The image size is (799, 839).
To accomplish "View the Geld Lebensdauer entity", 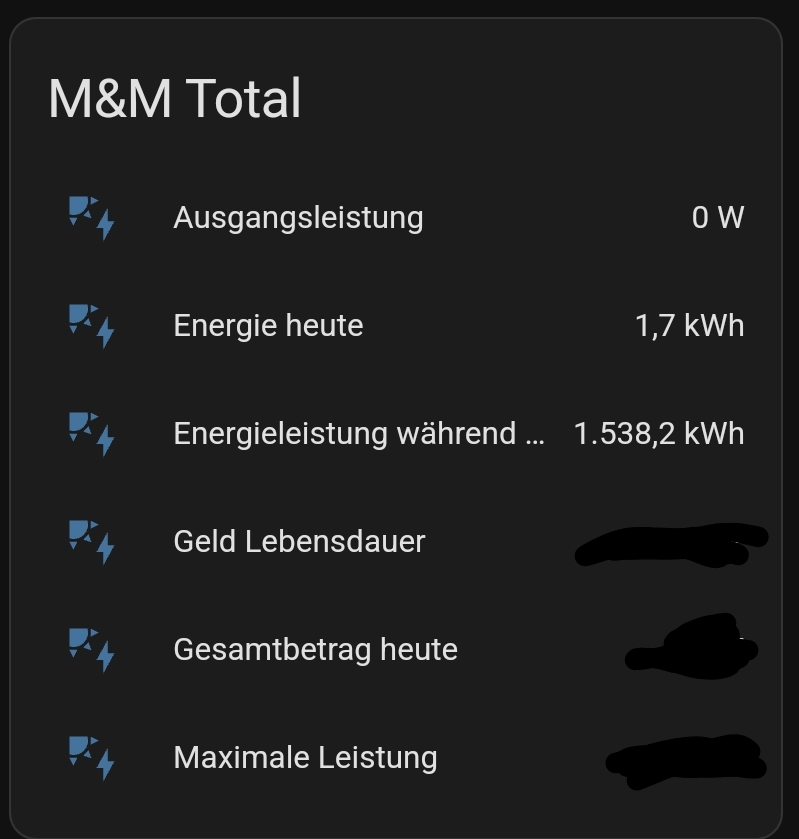I will point(299,542).
